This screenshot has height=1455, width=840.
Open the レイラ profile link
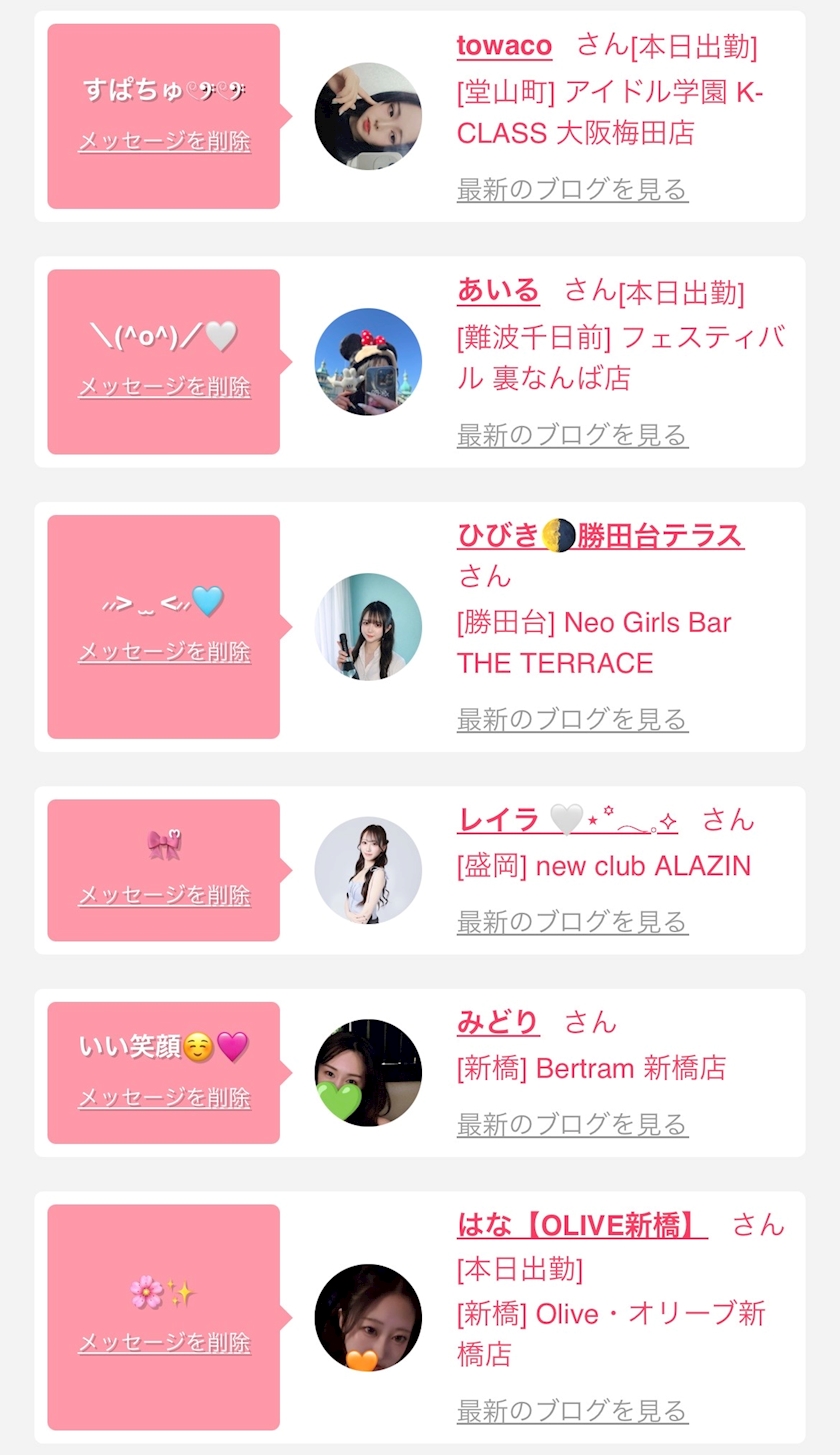coord(567,821)
